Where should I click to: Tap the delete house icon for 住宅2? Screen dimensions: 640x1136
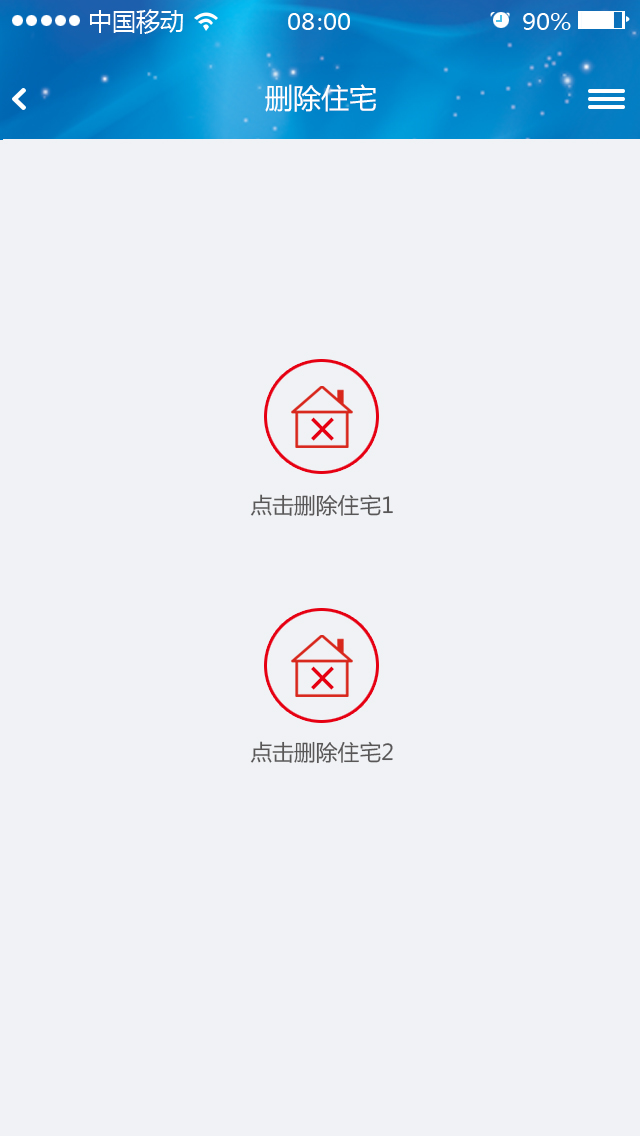click(x=321, y=666)
